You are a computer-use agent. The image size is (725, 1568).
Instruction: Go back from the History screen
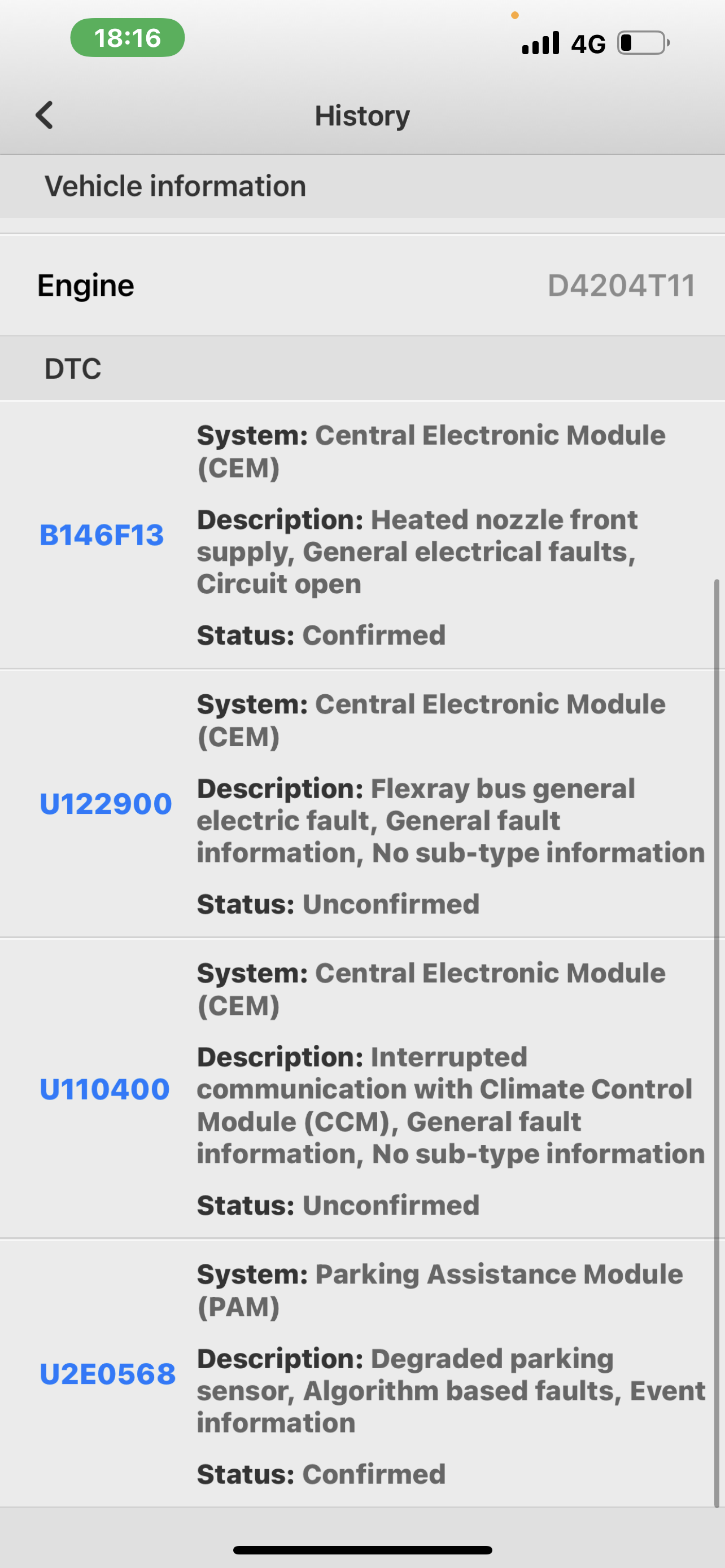pyautogui.click(x=45, y=115)
